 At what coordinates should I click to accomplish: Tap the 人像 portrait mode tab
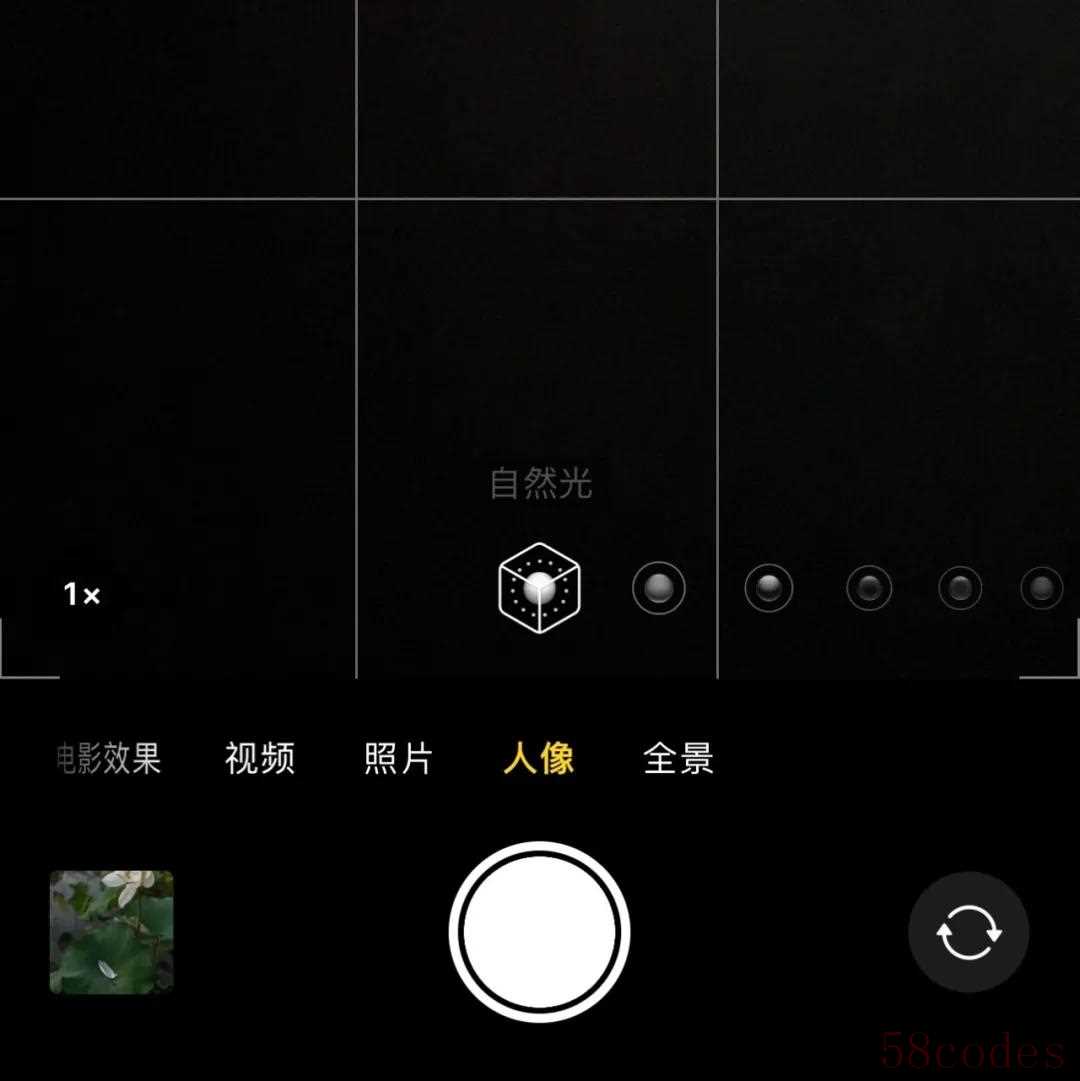coord(539,759)
